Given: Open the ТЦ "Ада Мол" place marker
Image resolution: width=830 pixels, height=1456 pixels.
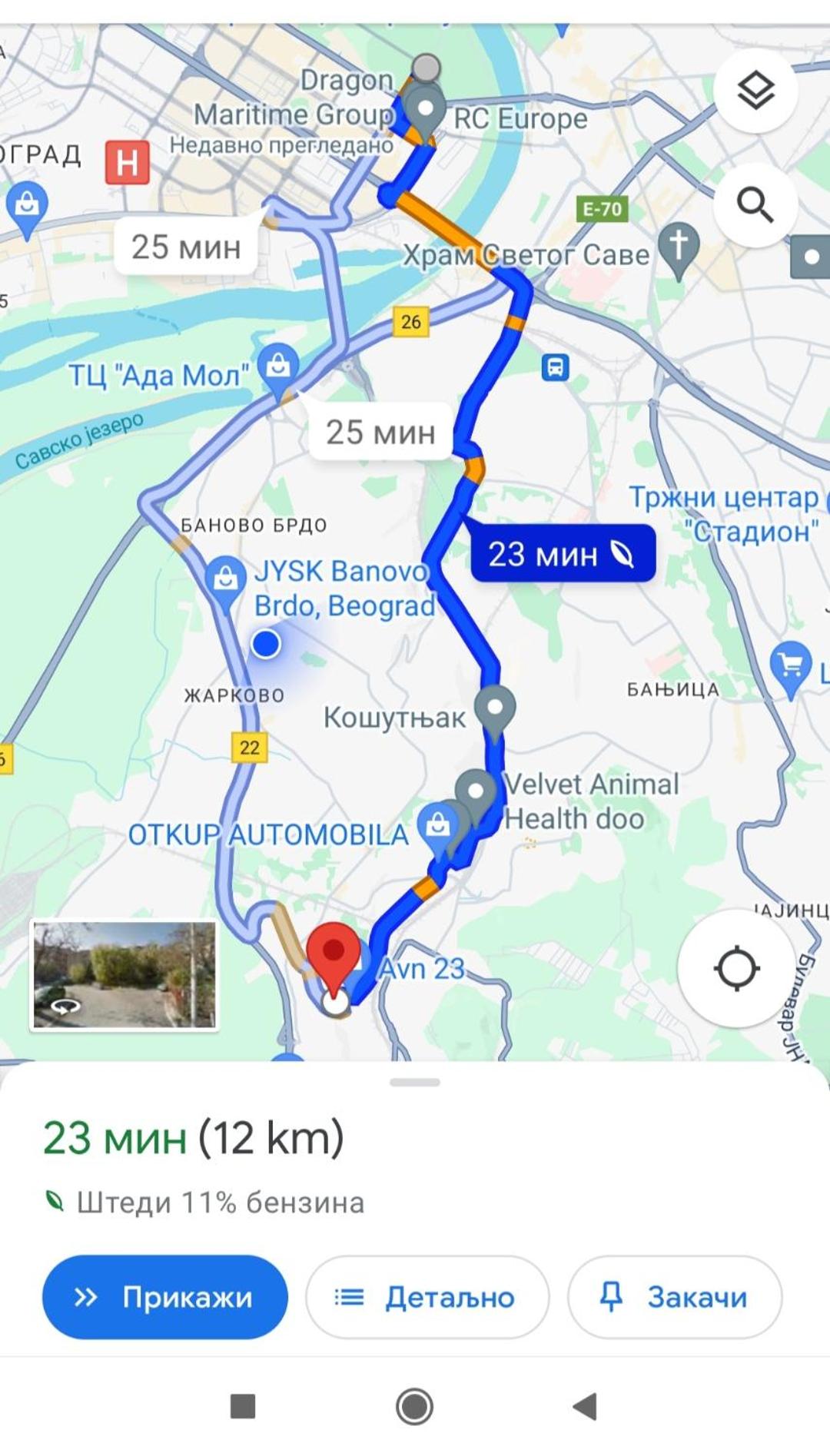Looking at the screenshot, I should point(278,367).
